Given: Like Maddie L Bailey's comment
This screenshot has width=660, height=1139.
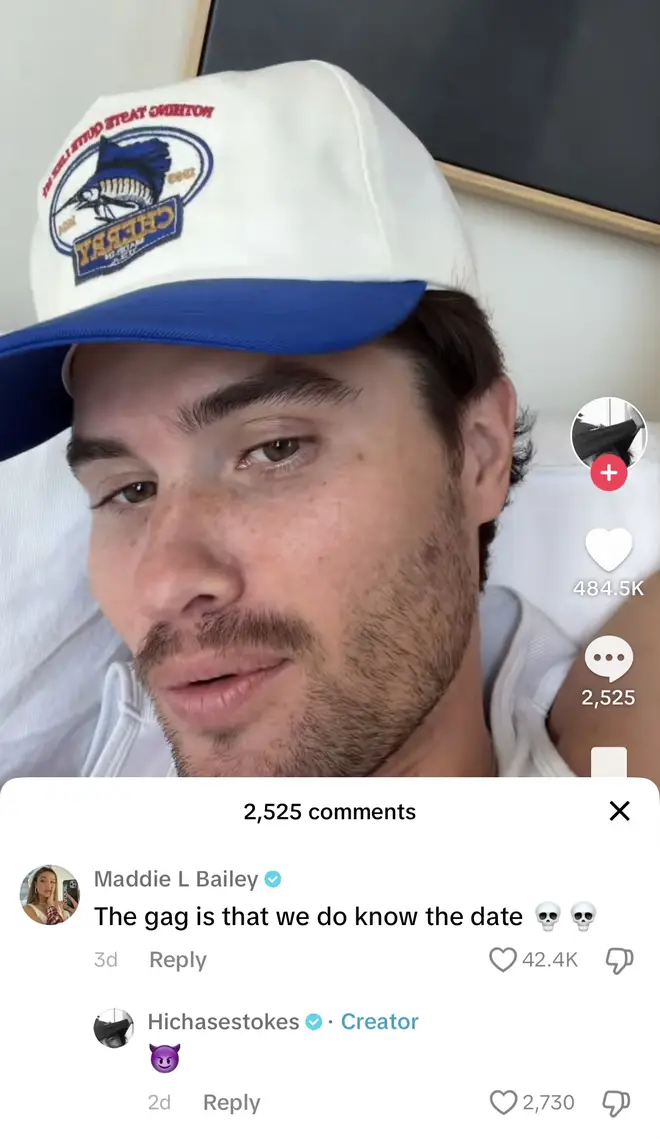Looking at the screenshot, I should [x=502, y=960].
